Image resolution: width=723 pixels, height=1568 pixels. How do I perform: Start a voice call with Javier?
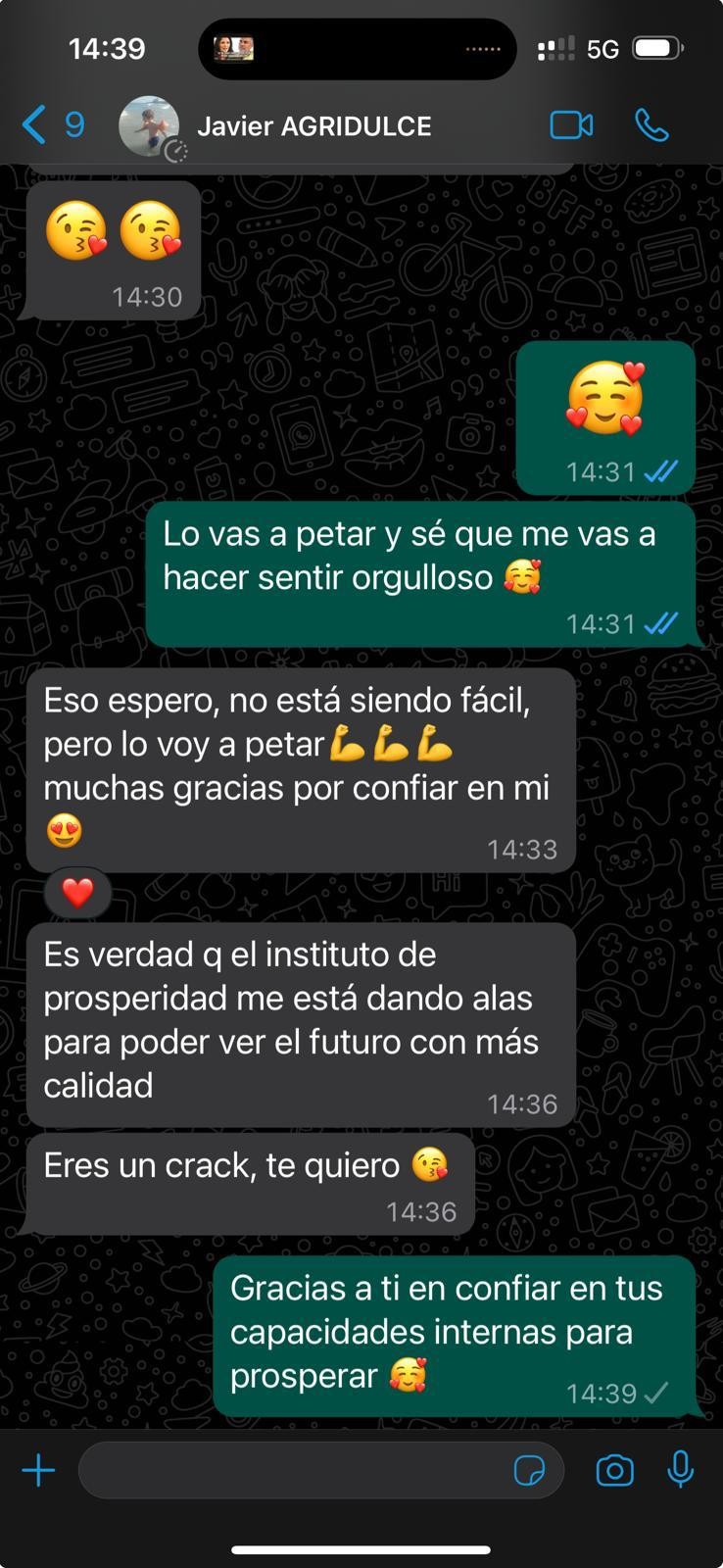point(651,125)
